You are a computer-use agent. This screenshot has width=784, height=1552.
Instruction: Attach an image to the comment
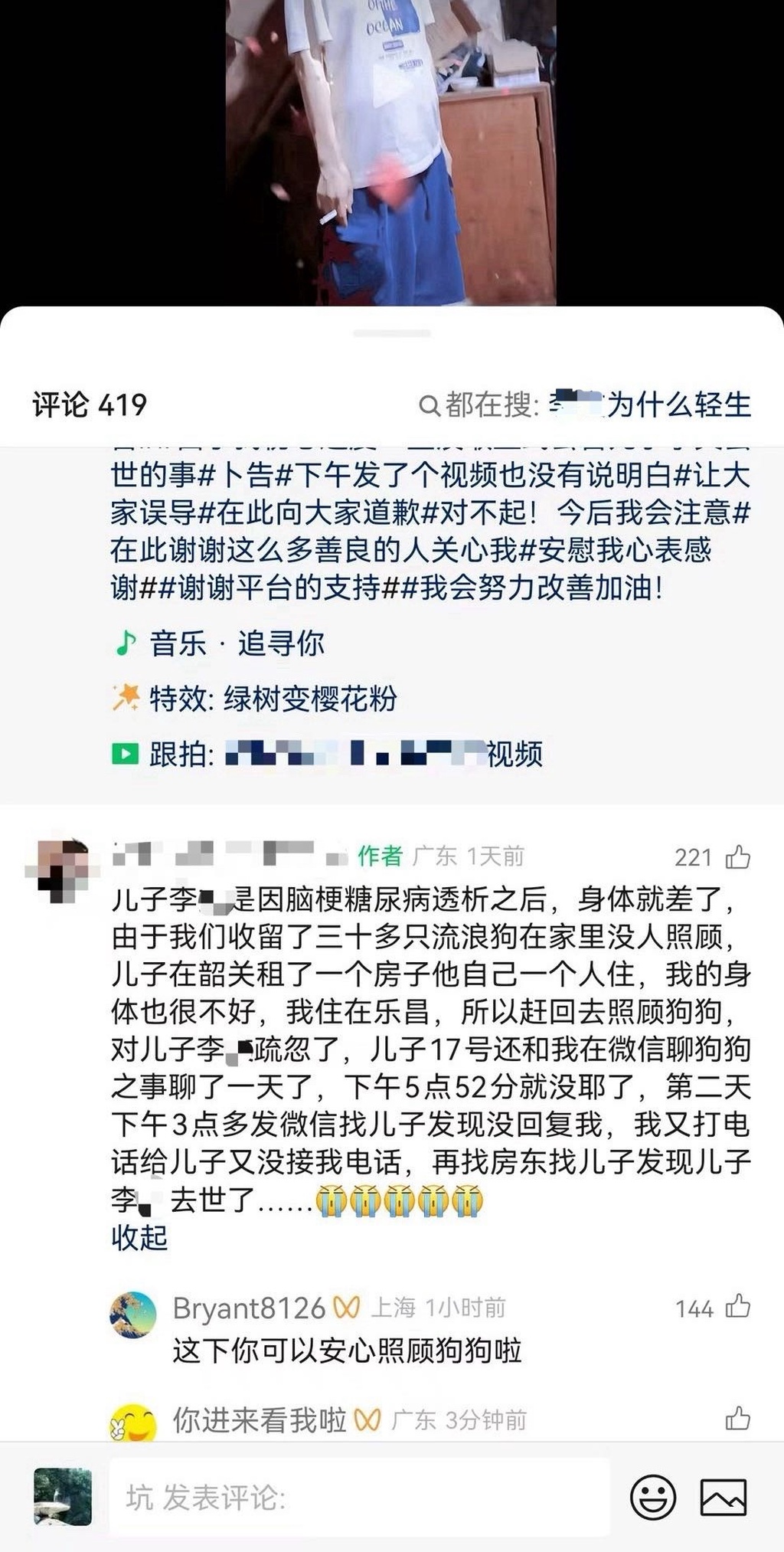724,1498
